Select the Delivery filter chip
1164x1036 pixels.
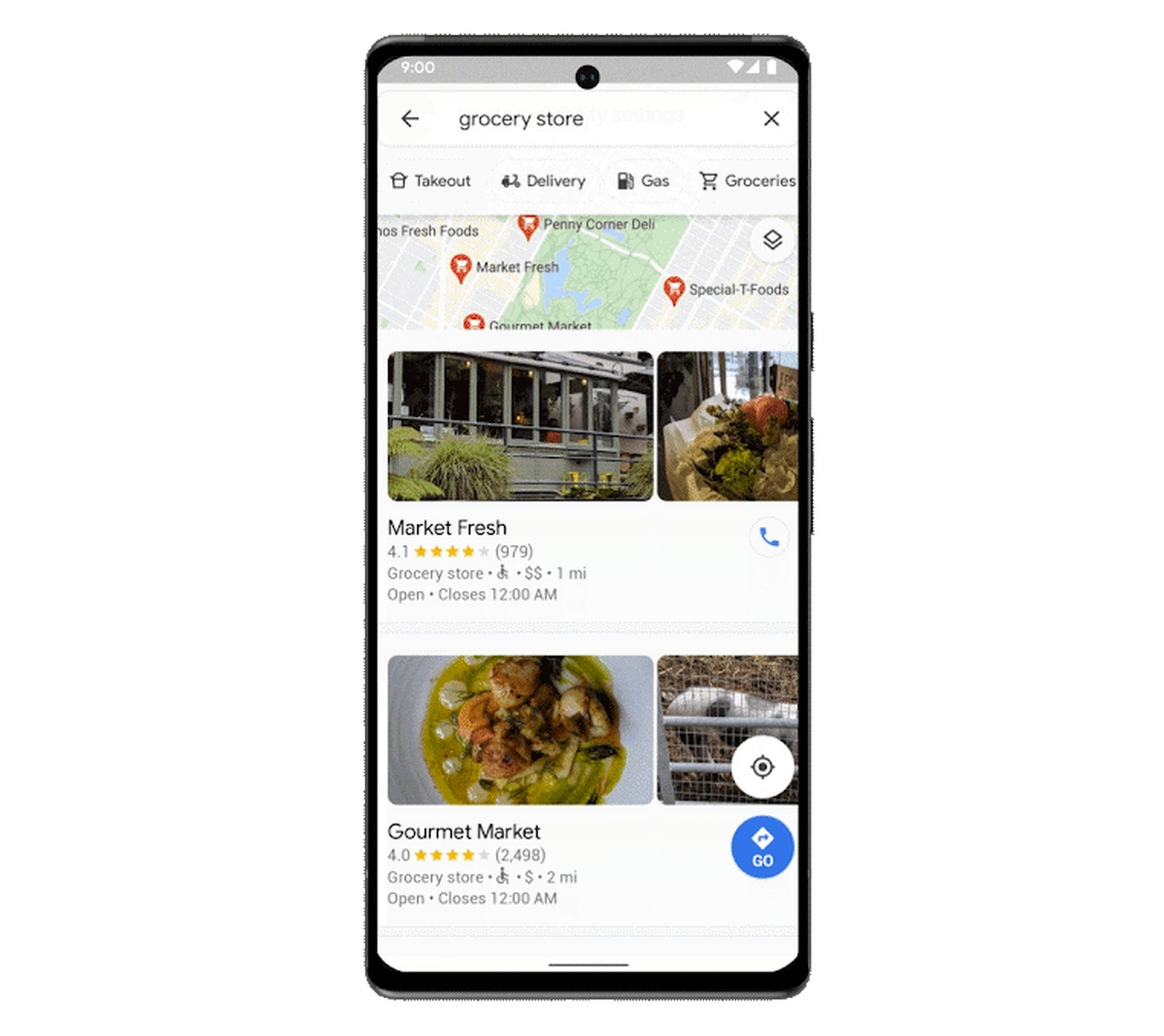543,180
